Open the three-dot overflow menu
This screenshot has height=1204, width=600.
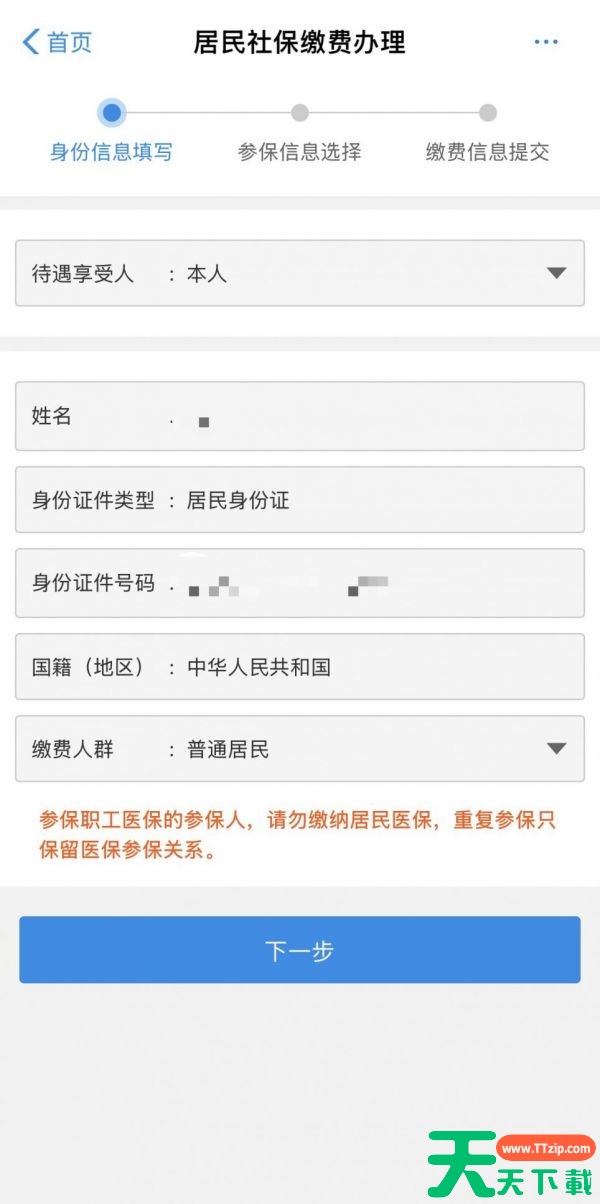(x=546, y=42)
